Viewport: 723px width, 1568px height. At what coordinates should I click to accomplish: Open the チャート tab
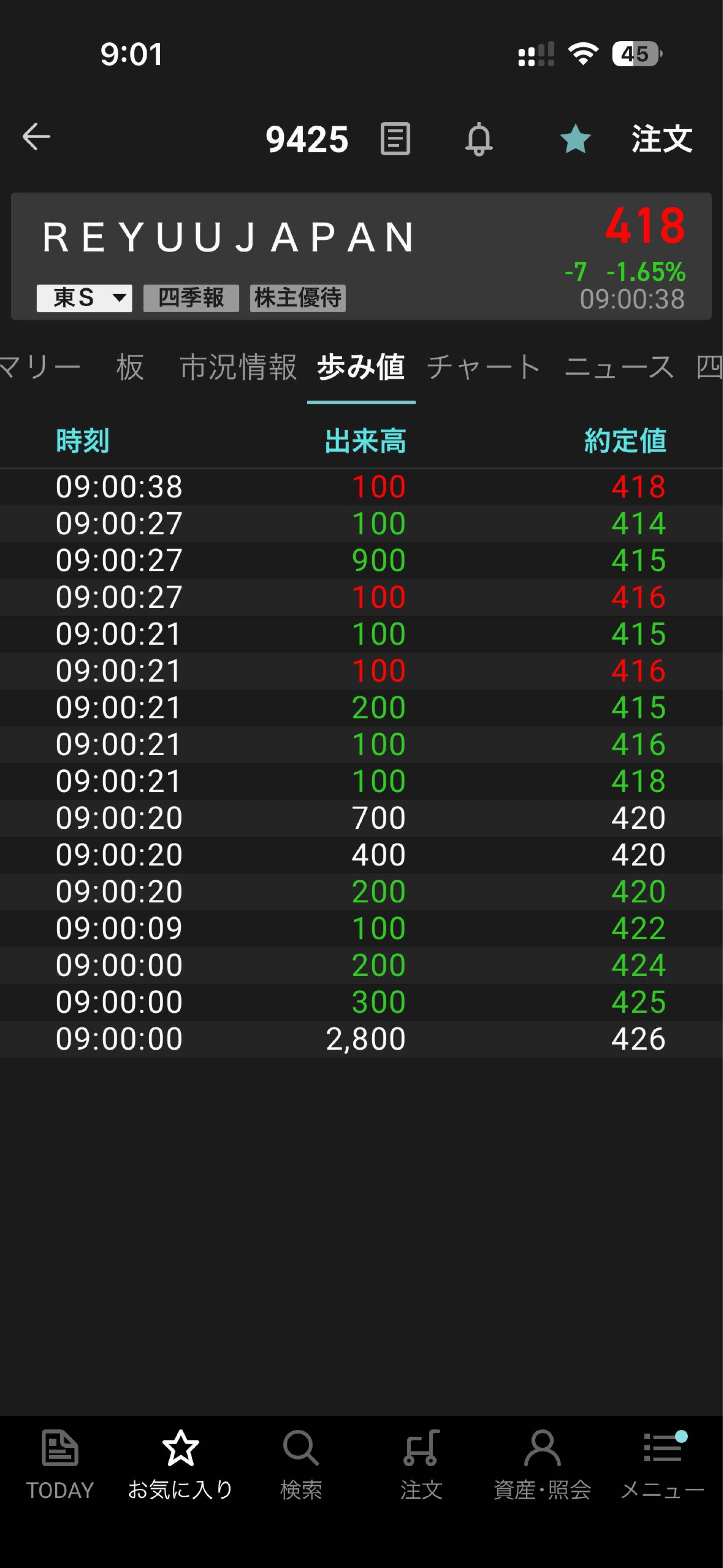click(484, 368)
